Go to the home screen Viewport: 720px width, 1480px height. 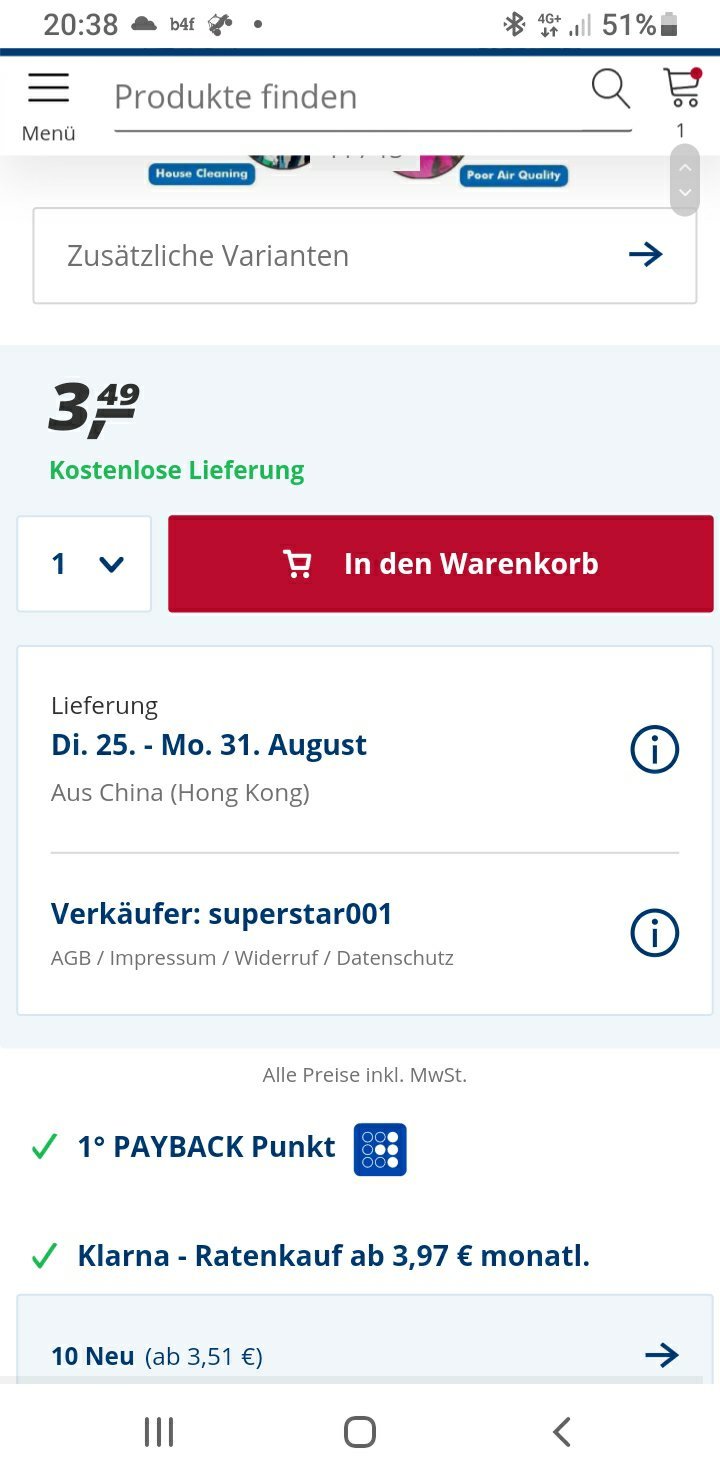point(360,1432)
